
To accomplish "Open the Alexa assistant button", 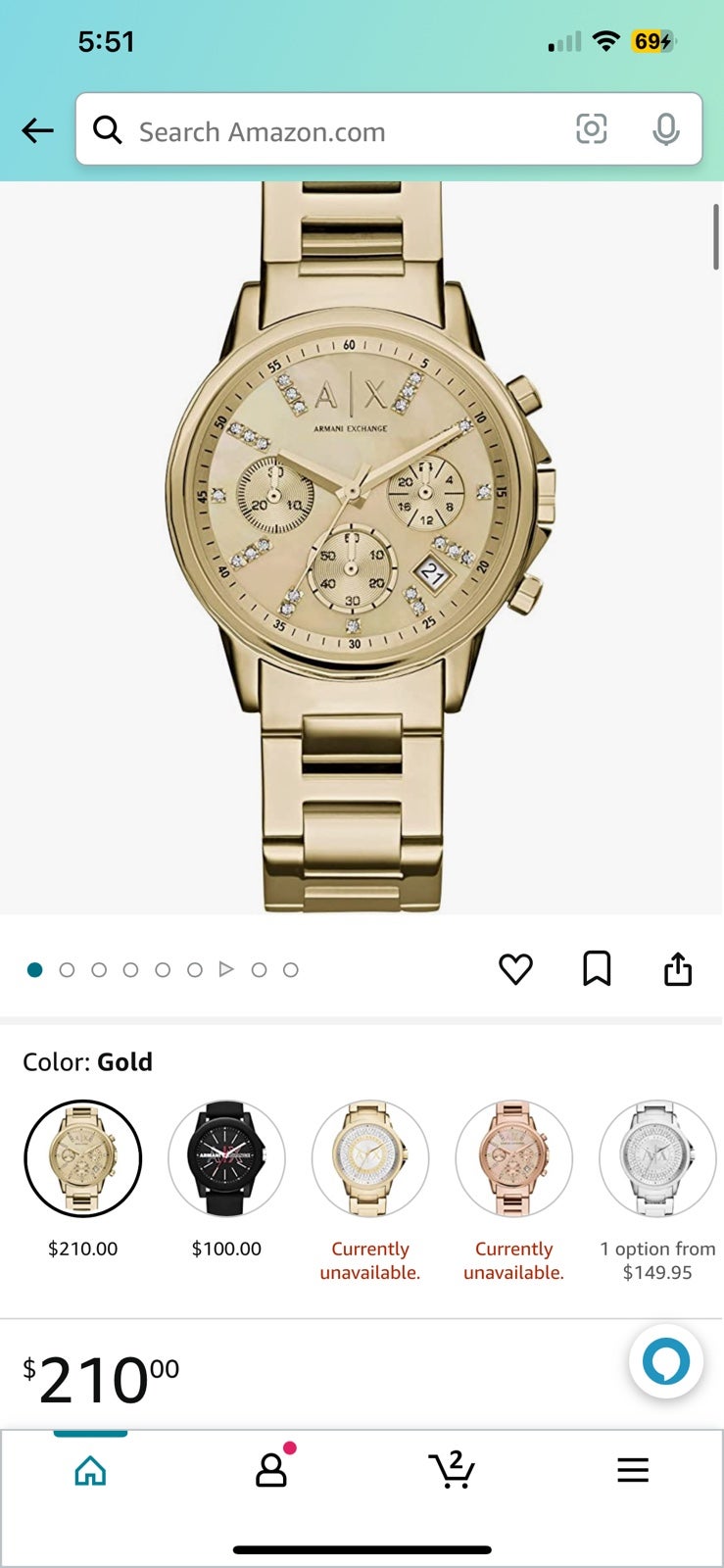I will [666, 1361].
